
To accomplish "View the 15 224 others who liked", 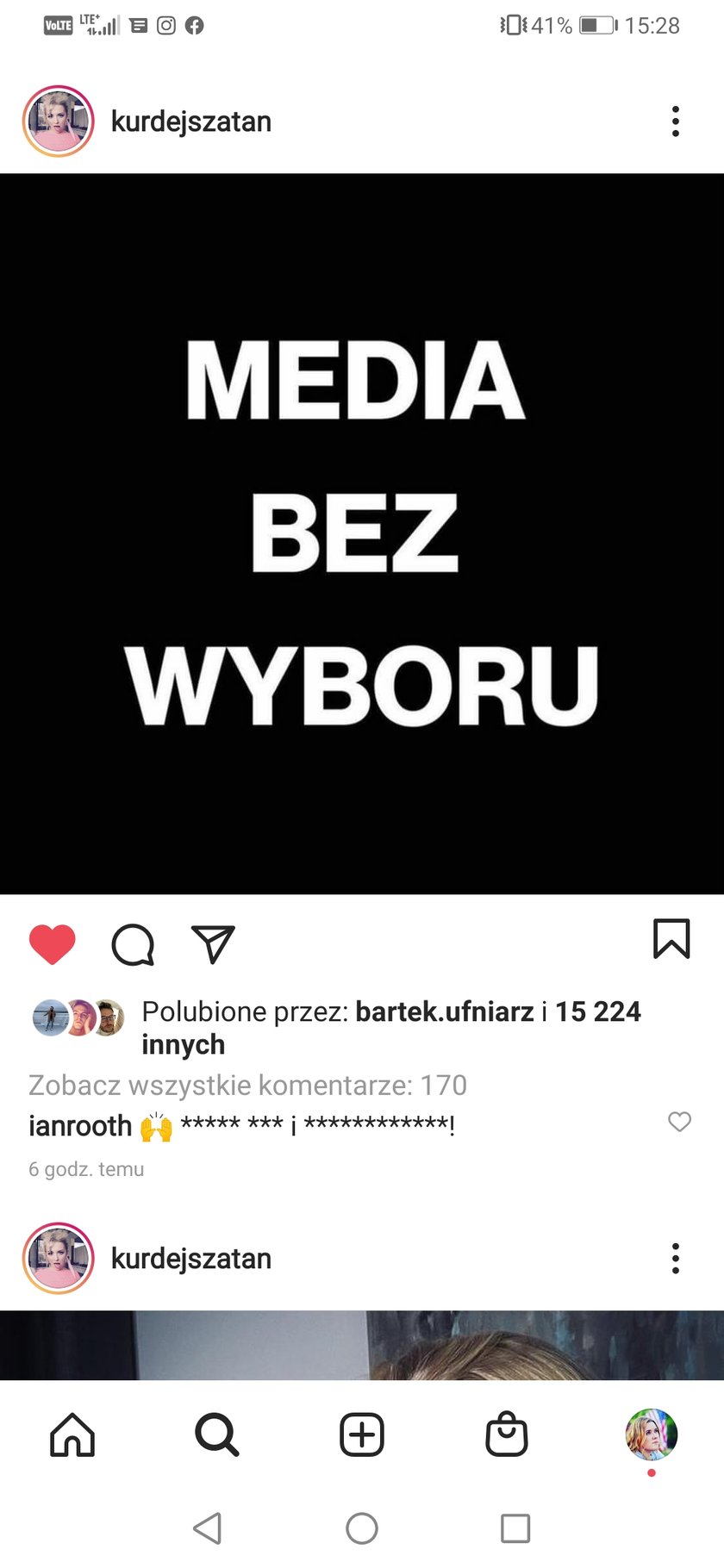I will point(597,1011).
